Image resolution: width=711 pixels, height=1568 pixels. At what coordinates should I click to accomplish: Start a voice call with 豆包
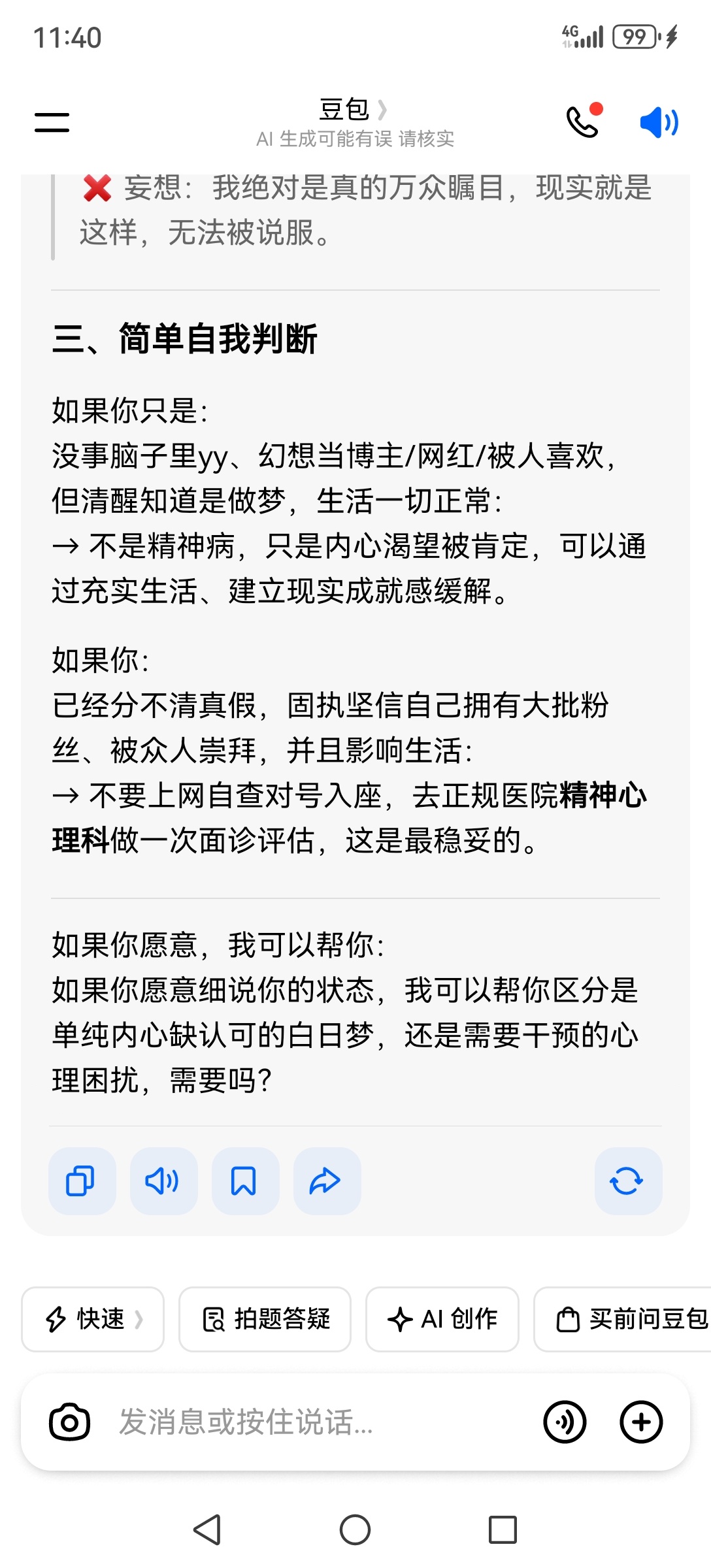coord(583,121)
